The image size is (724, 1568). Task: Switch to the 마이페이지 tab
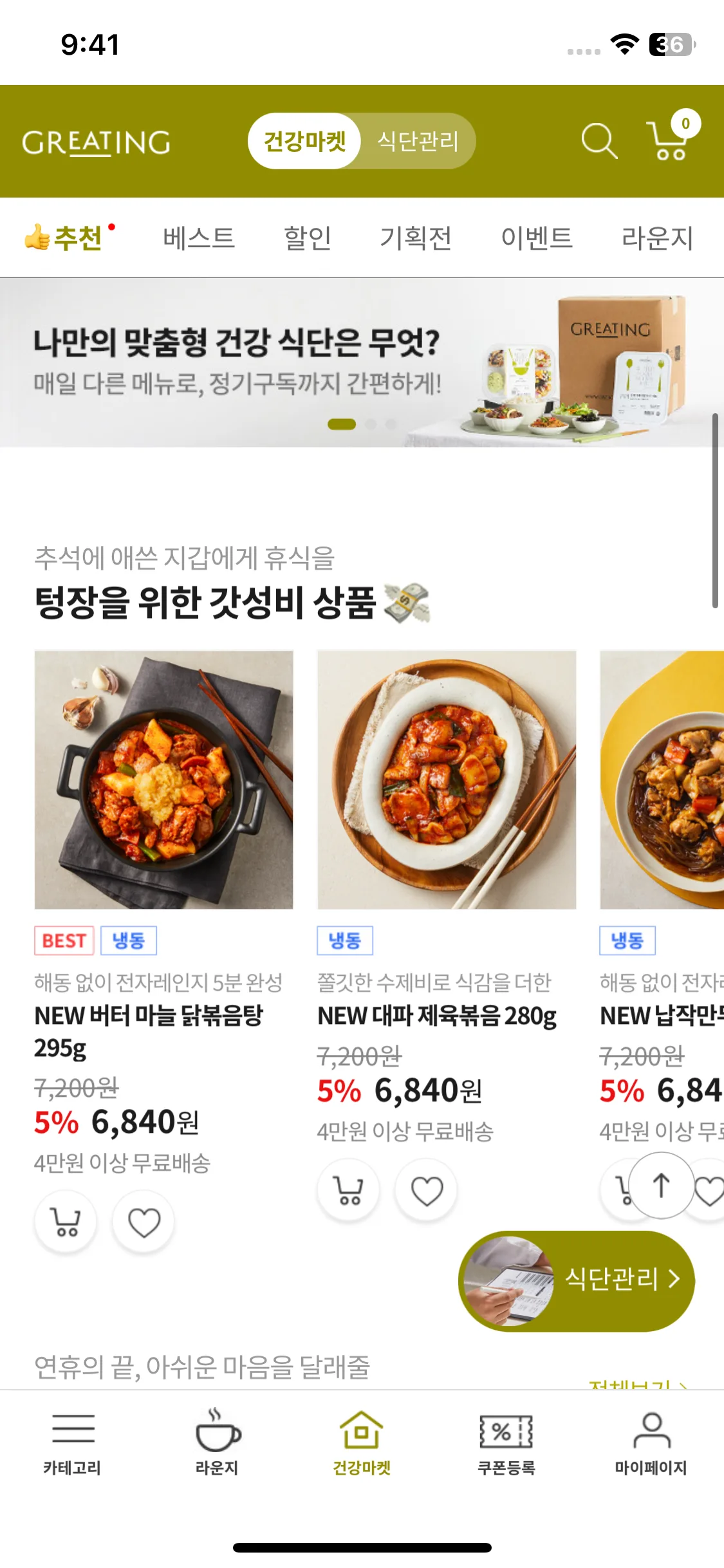pyautogui.click(x=651, y=1442)
